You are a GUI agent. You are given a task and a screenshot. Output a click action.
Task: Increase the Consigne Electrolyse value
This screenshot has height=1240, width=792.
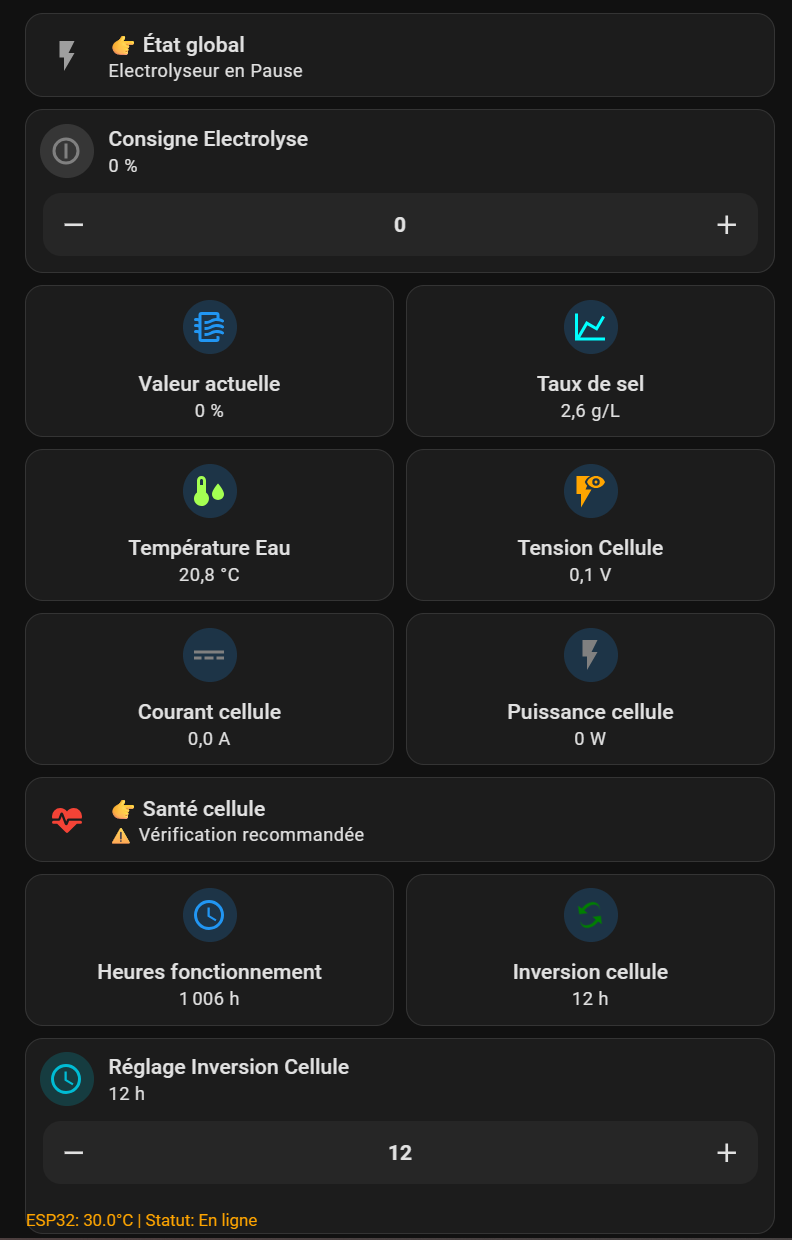coord(726,225)
